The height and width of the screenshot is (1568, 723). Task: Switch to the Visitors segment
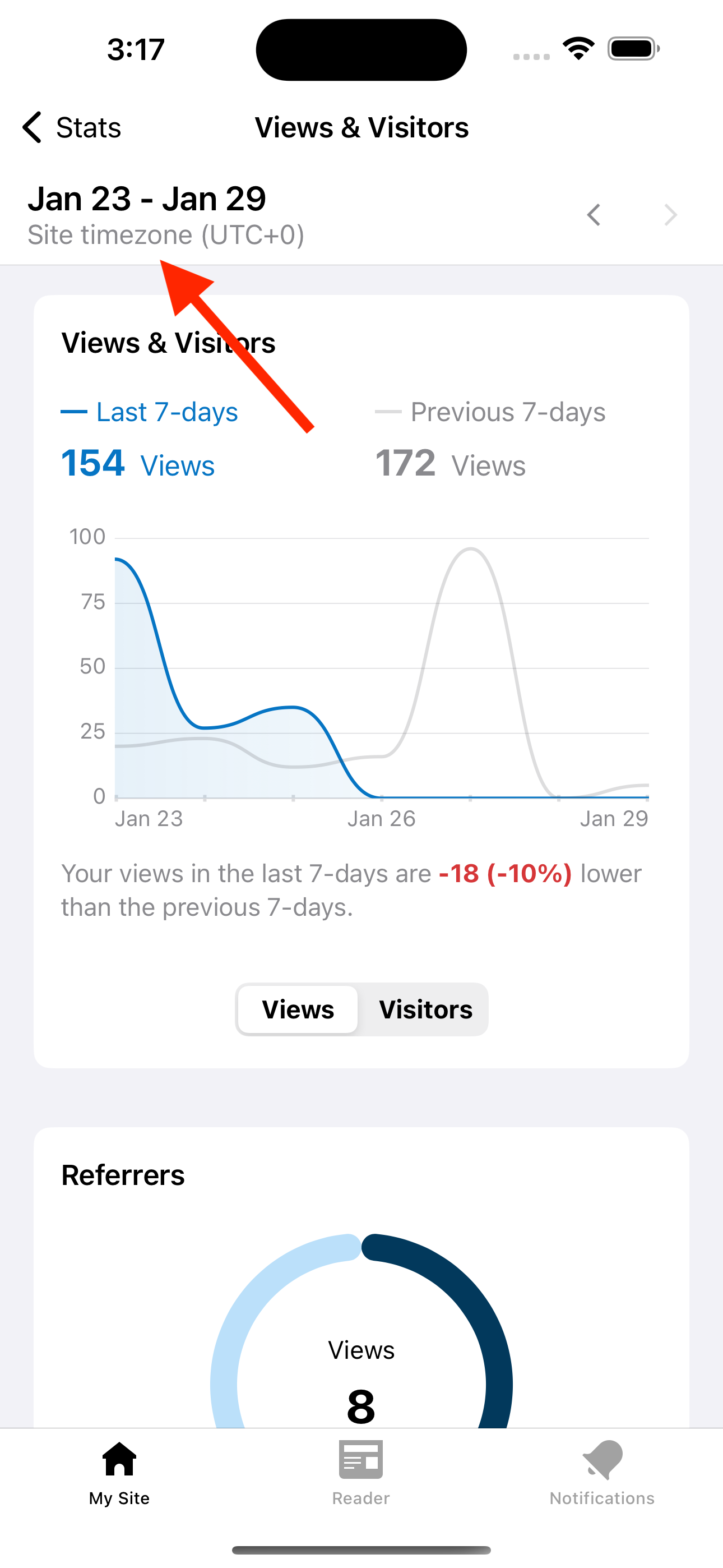click(425, 1010)
